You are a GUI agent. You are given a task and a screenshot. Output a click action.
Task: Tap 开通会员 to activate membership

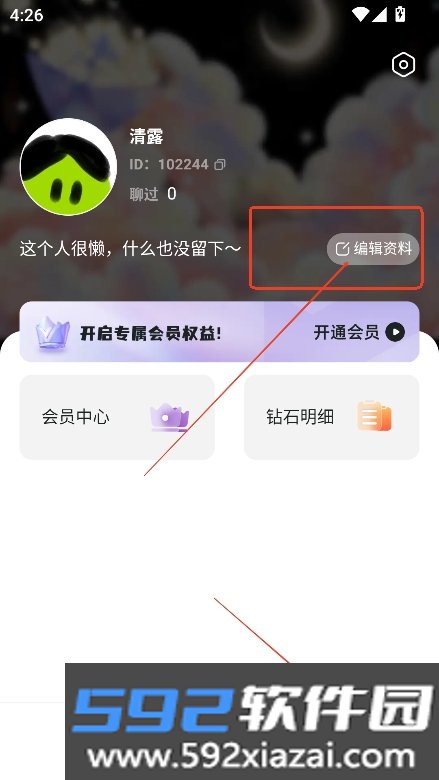tap(359, 332)
